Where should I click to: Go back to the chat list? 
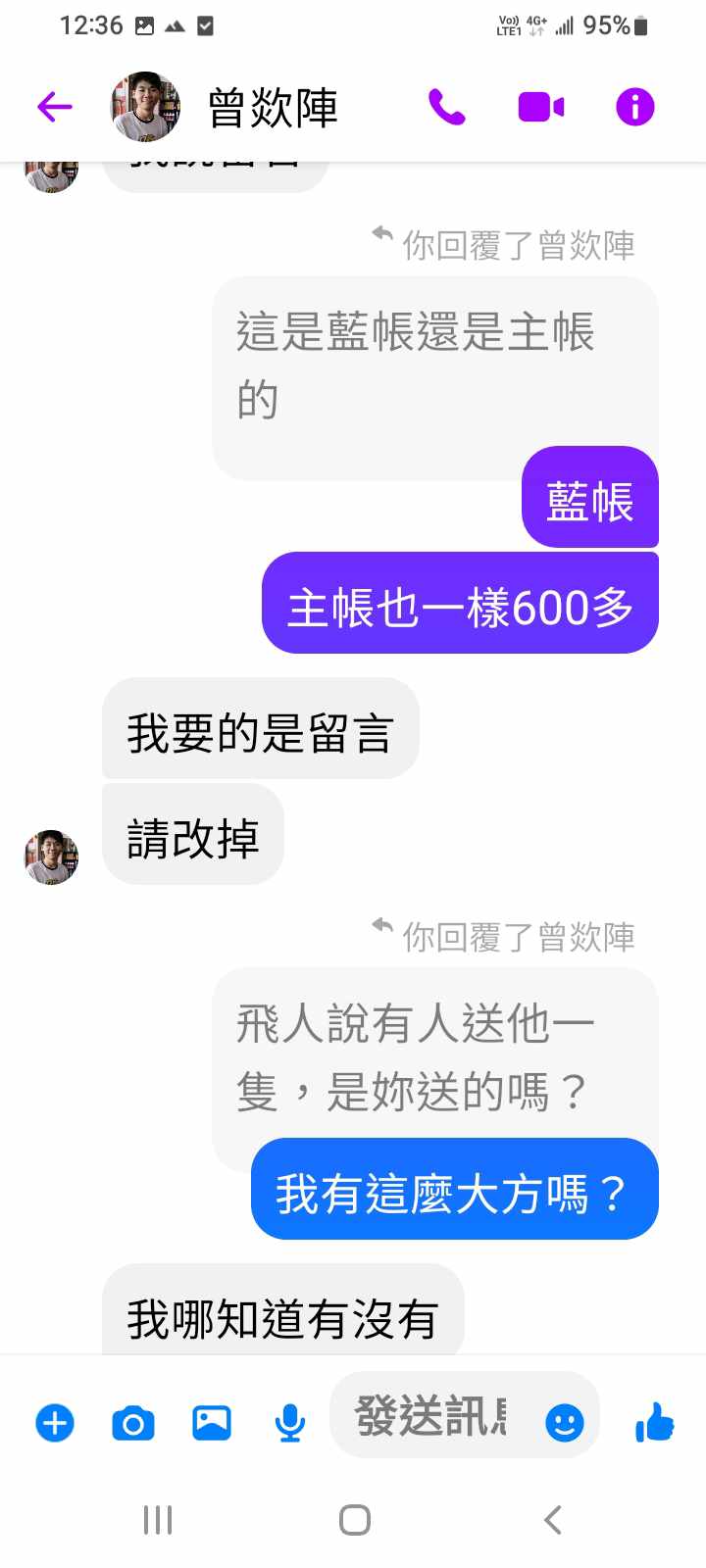[55, 107]
